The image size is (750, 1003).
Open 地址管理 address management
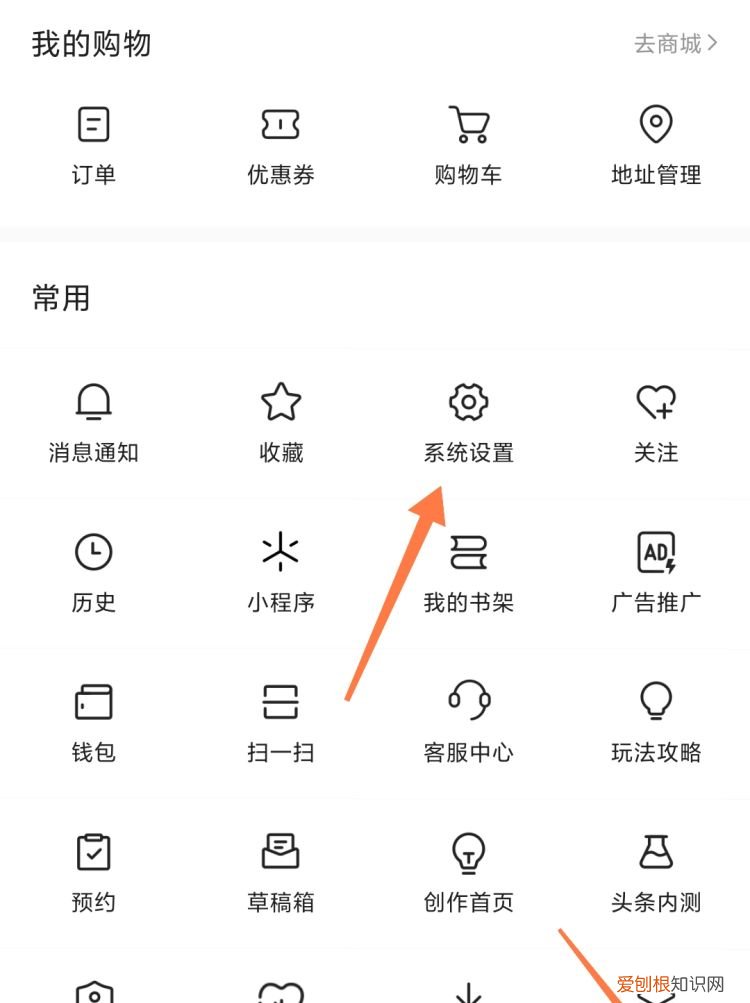656,143
